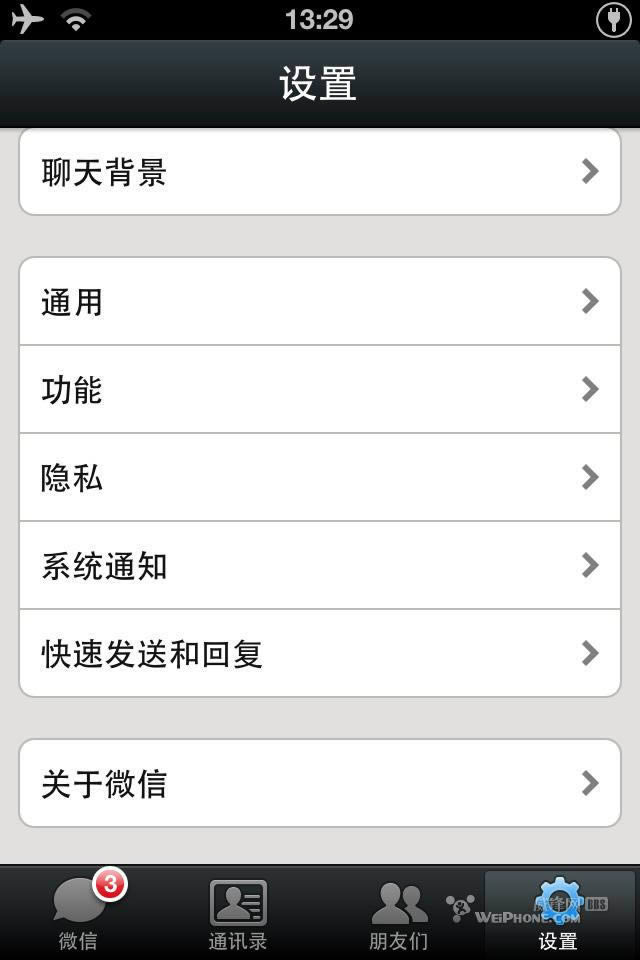Viewport: 640px width, 960px height.
Task: Open the 通用 general settings
Action: pyautogui.click(x=320, y=301)
